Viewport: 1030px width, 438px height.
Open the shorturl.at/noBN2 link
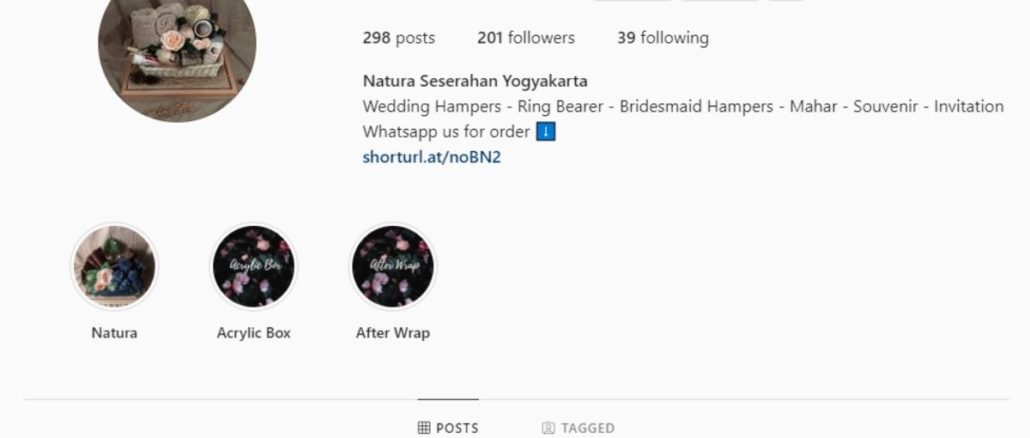pos(431,157)
